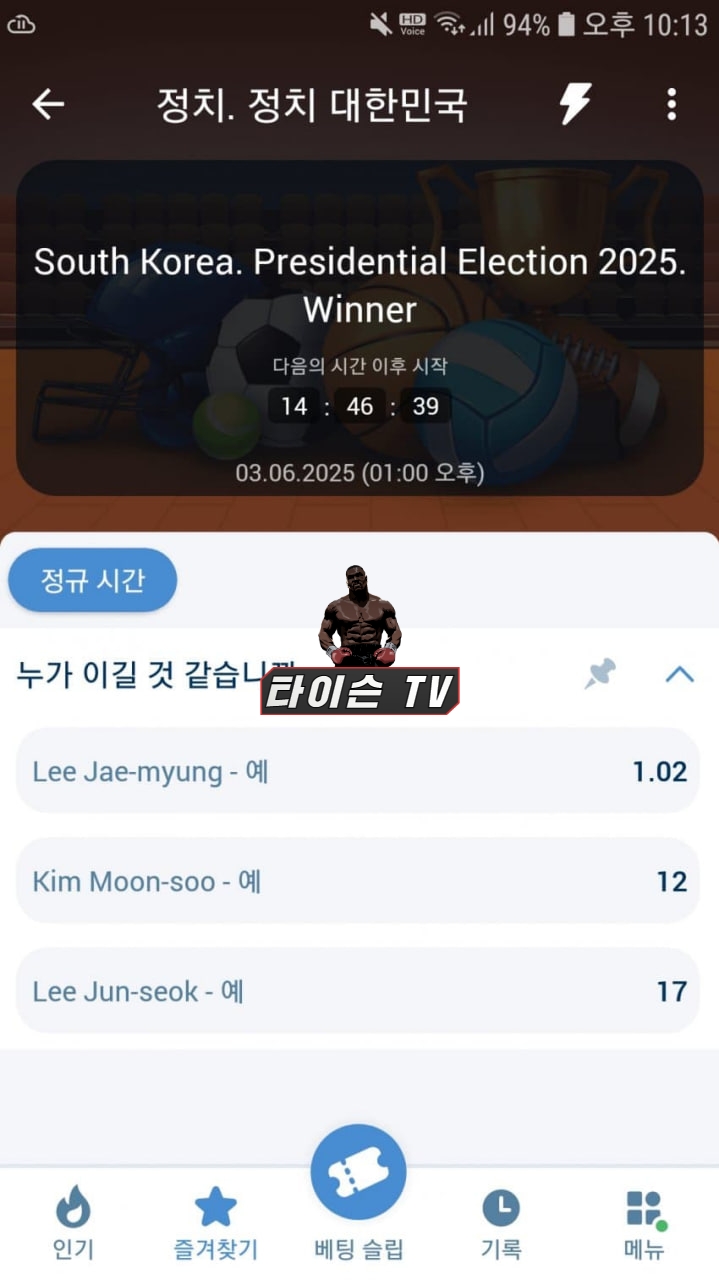Open the 메뉴 tab

coord(644,1222)
